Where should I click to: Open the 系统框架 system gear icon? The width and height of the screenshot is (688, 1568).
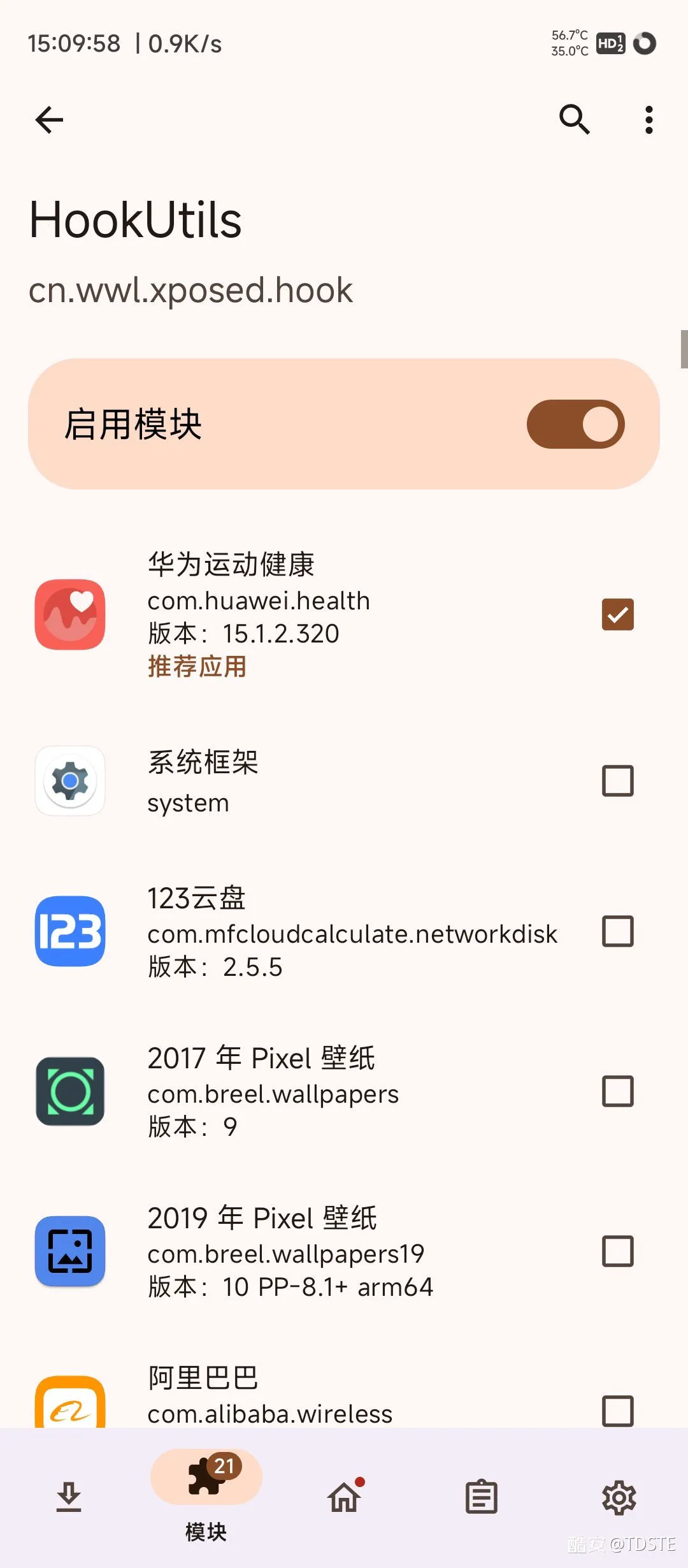coord(69,782)
